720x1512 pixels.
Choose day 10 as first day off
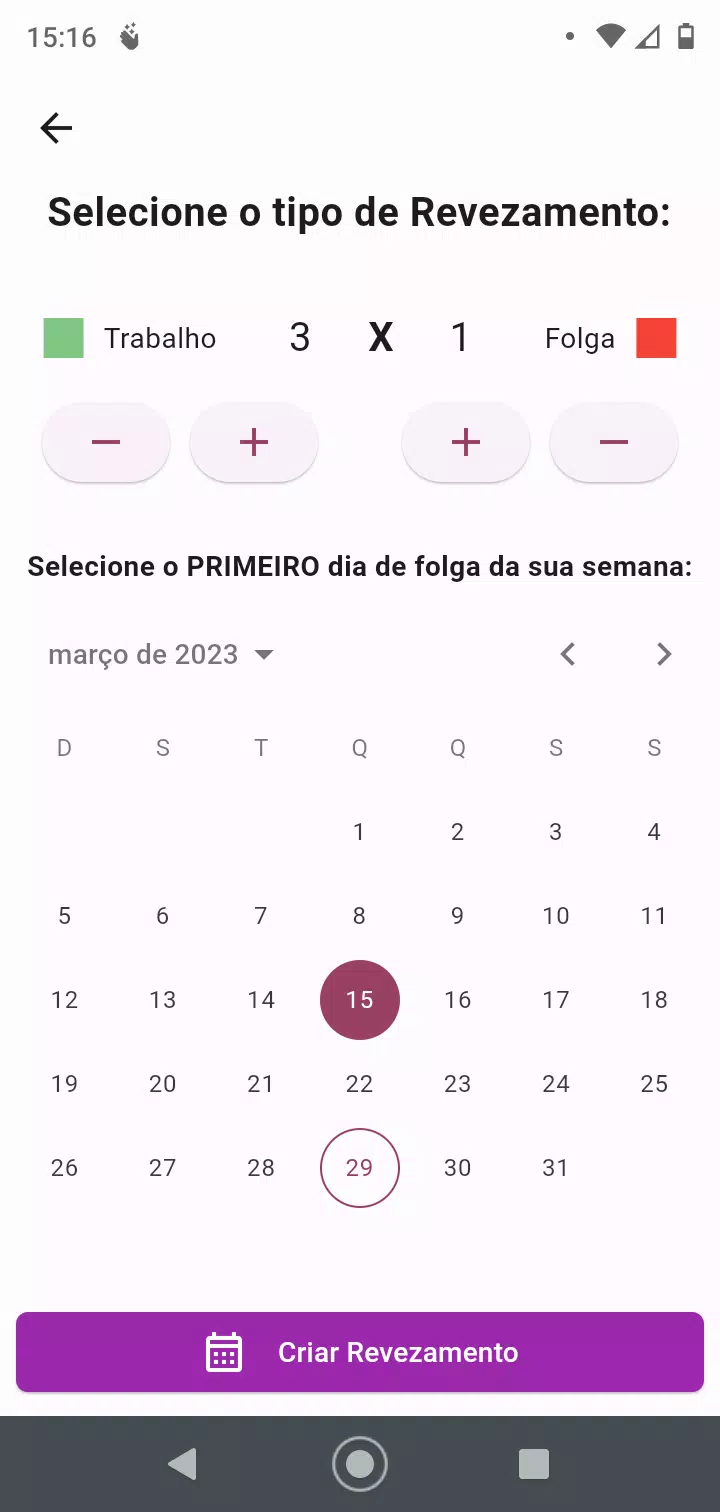pos(556,916)
